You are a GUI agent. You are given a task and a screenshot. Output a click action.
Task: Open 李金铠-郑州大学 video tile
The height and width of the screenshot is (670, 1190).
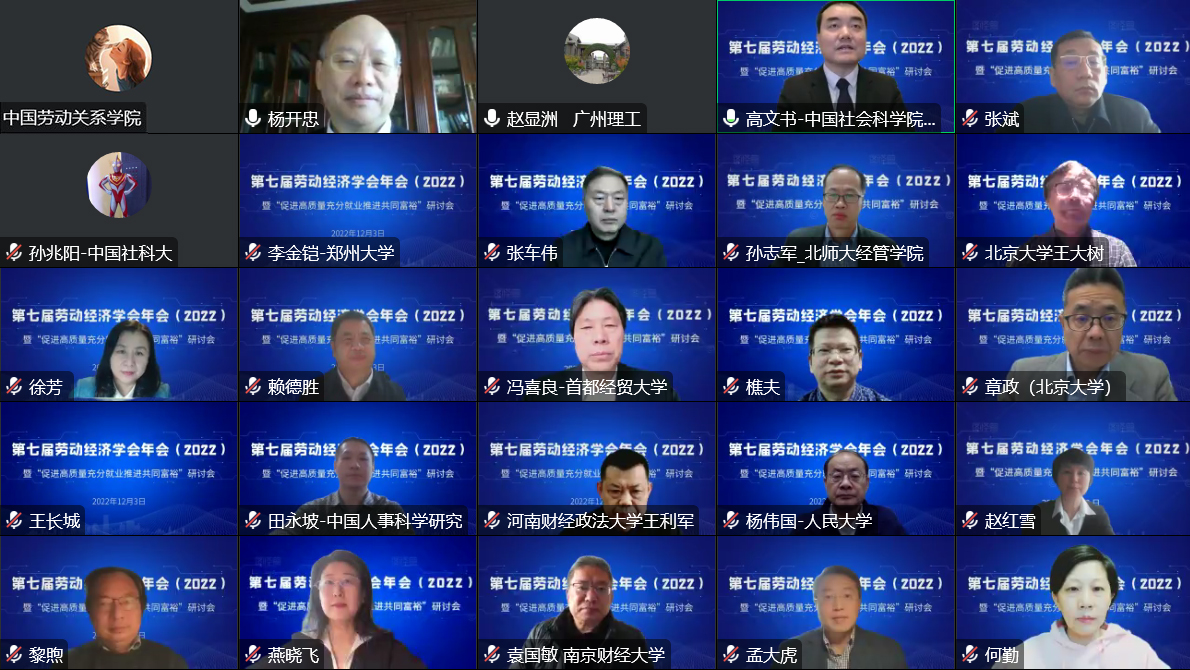point(357,200)
